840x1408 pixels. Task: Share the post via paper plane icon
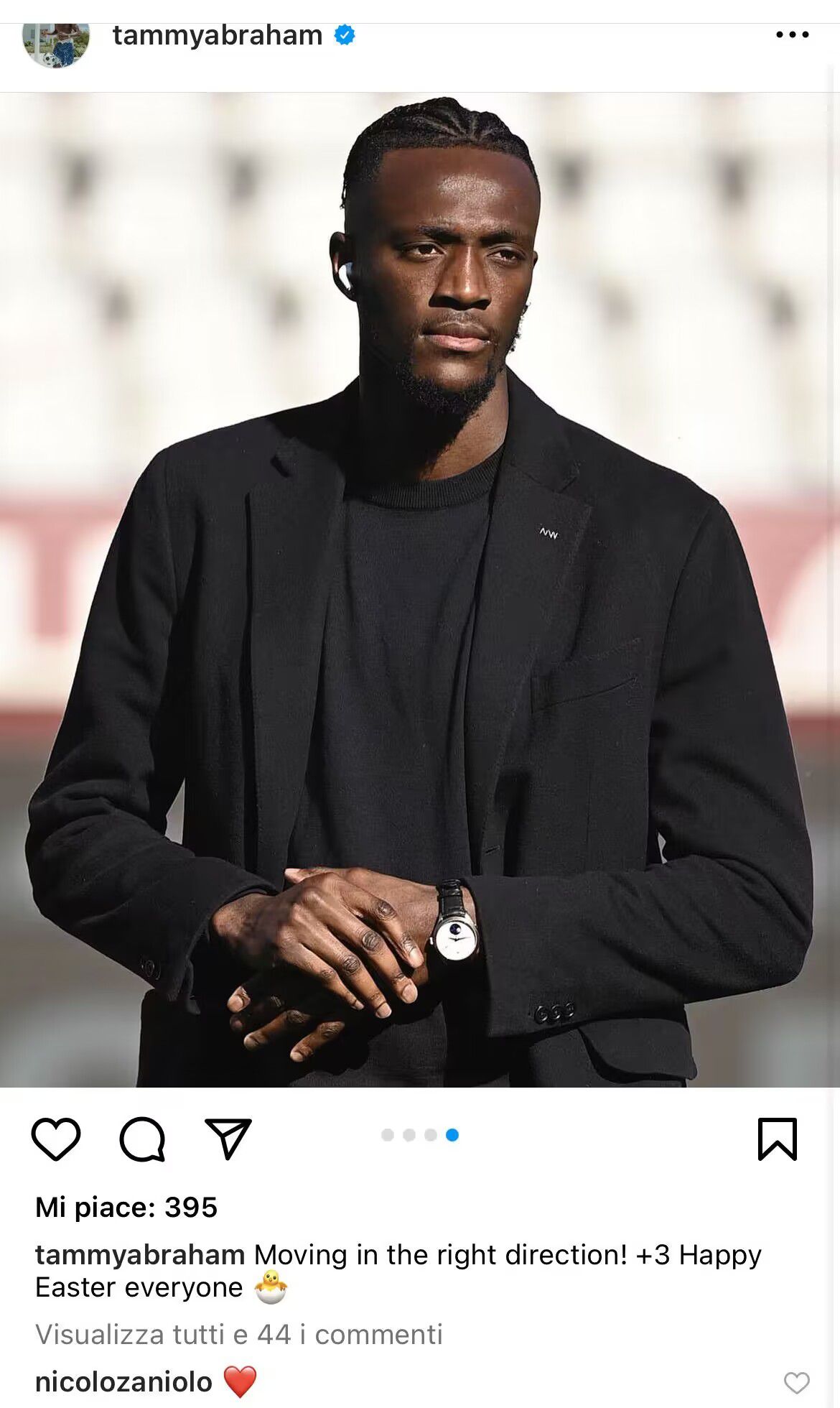click(228, 1139)
